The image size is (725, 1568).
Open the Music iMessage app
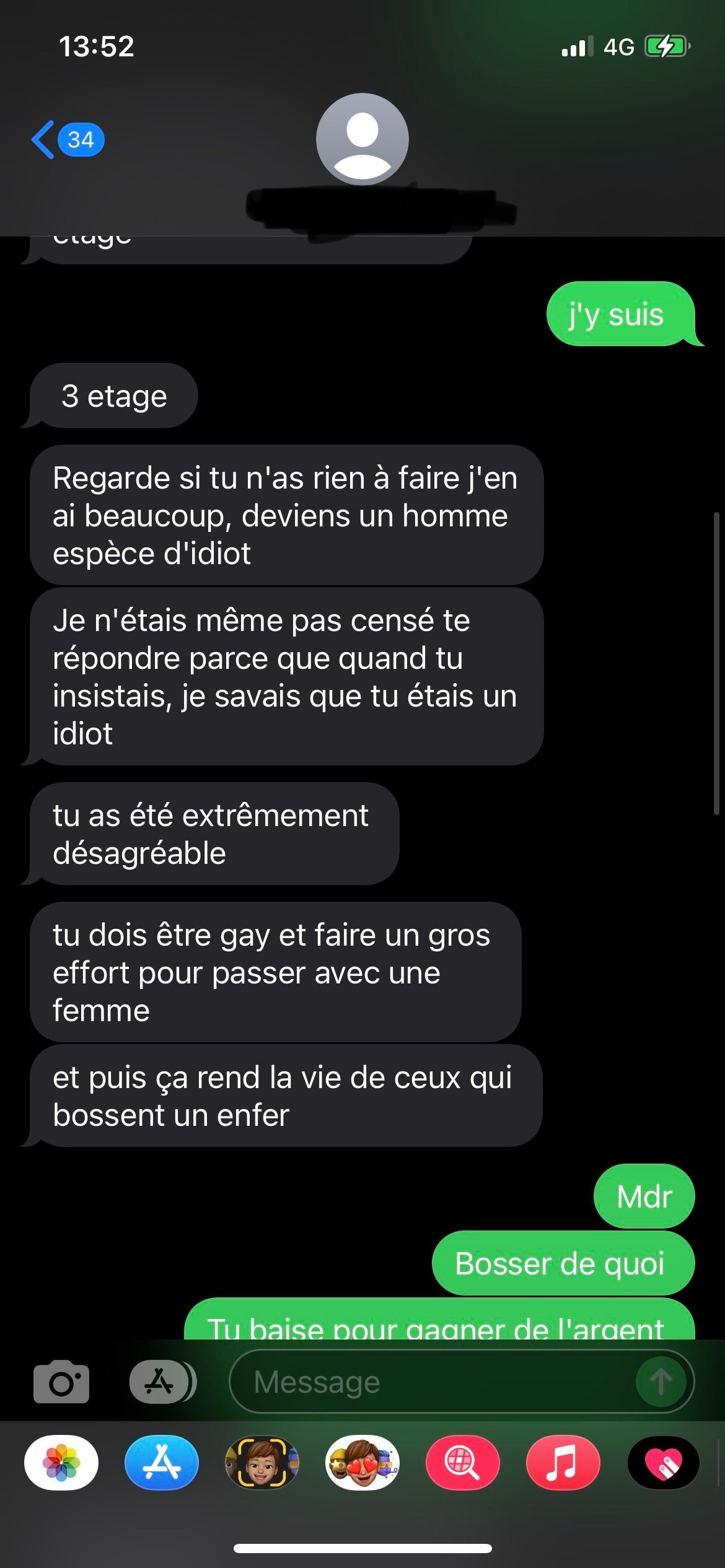pyautogui.click(x=563, y=1463)
